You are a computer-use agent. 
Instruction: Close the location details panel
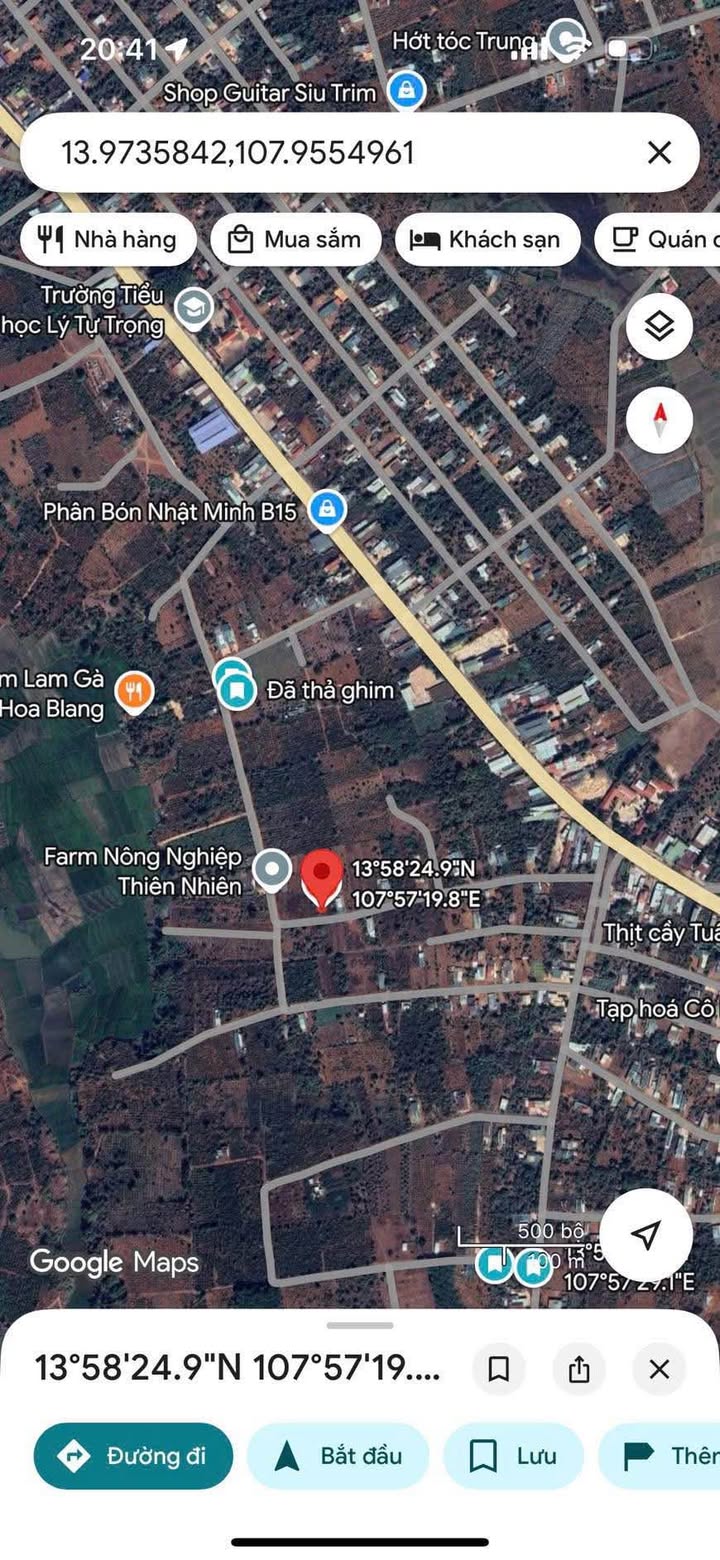[659, 1369]
